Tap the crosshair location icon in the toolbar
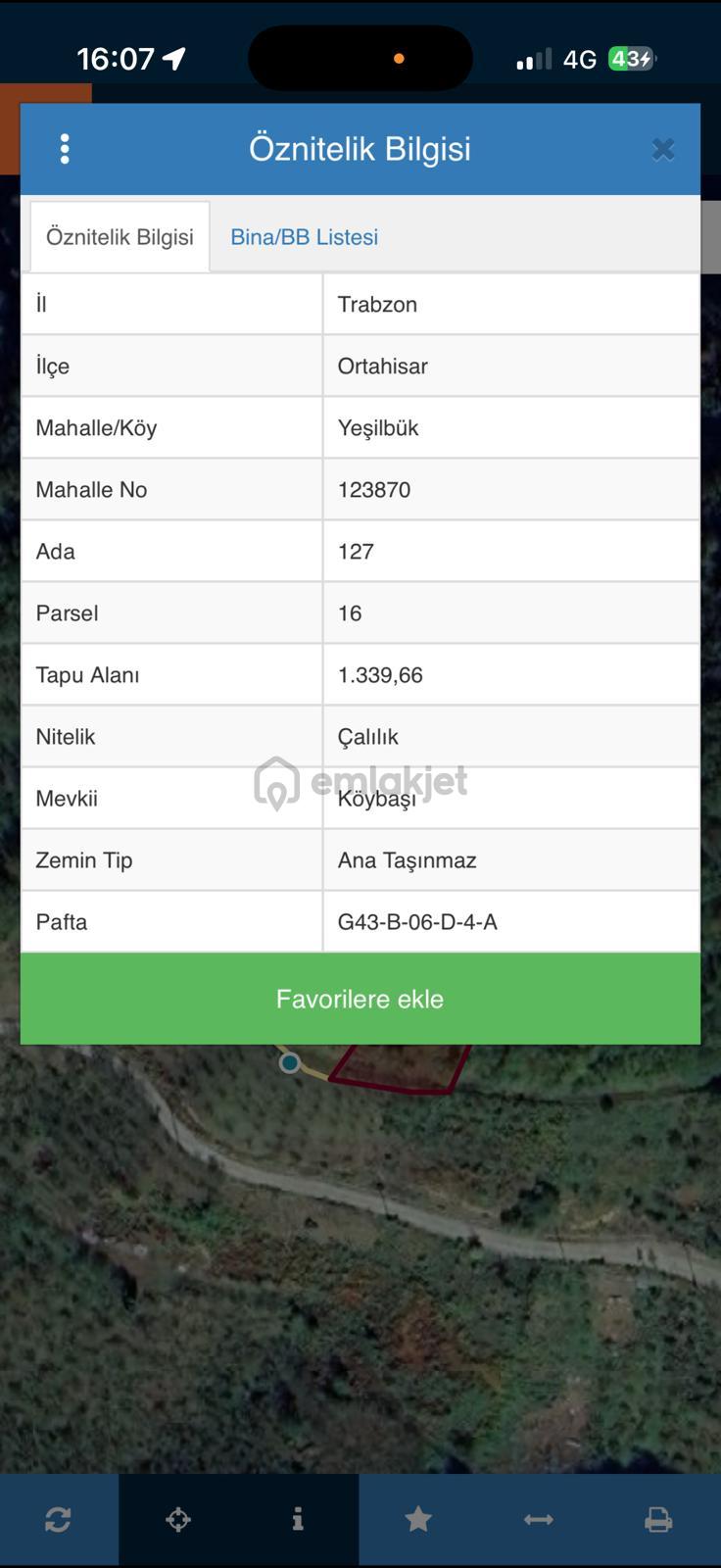This screenshot has width=721, height=1568. click(178, 1520)
